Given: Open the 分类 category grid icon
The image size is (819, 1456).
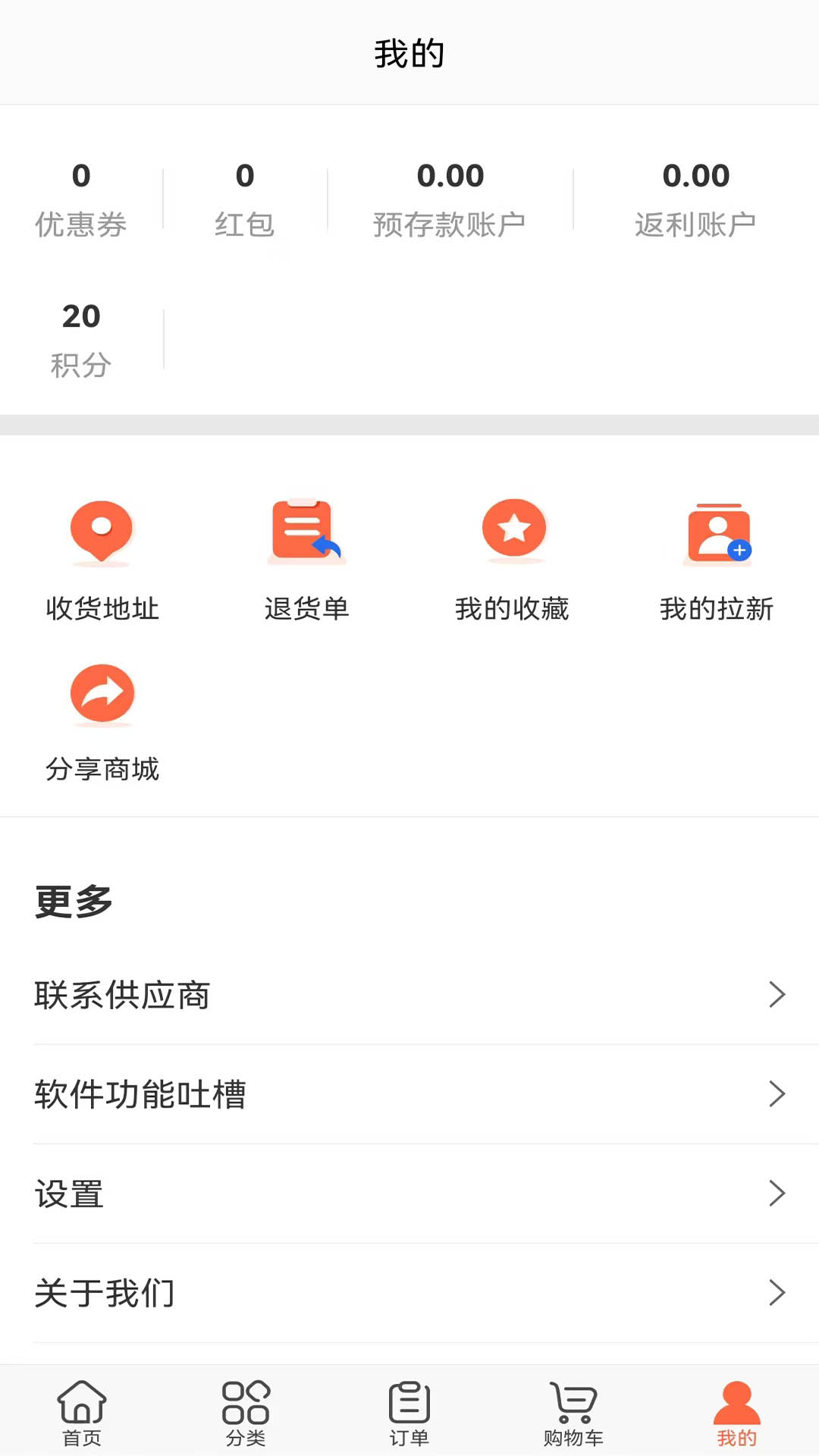Looking at the screenshot, I should pos(246,1407).
